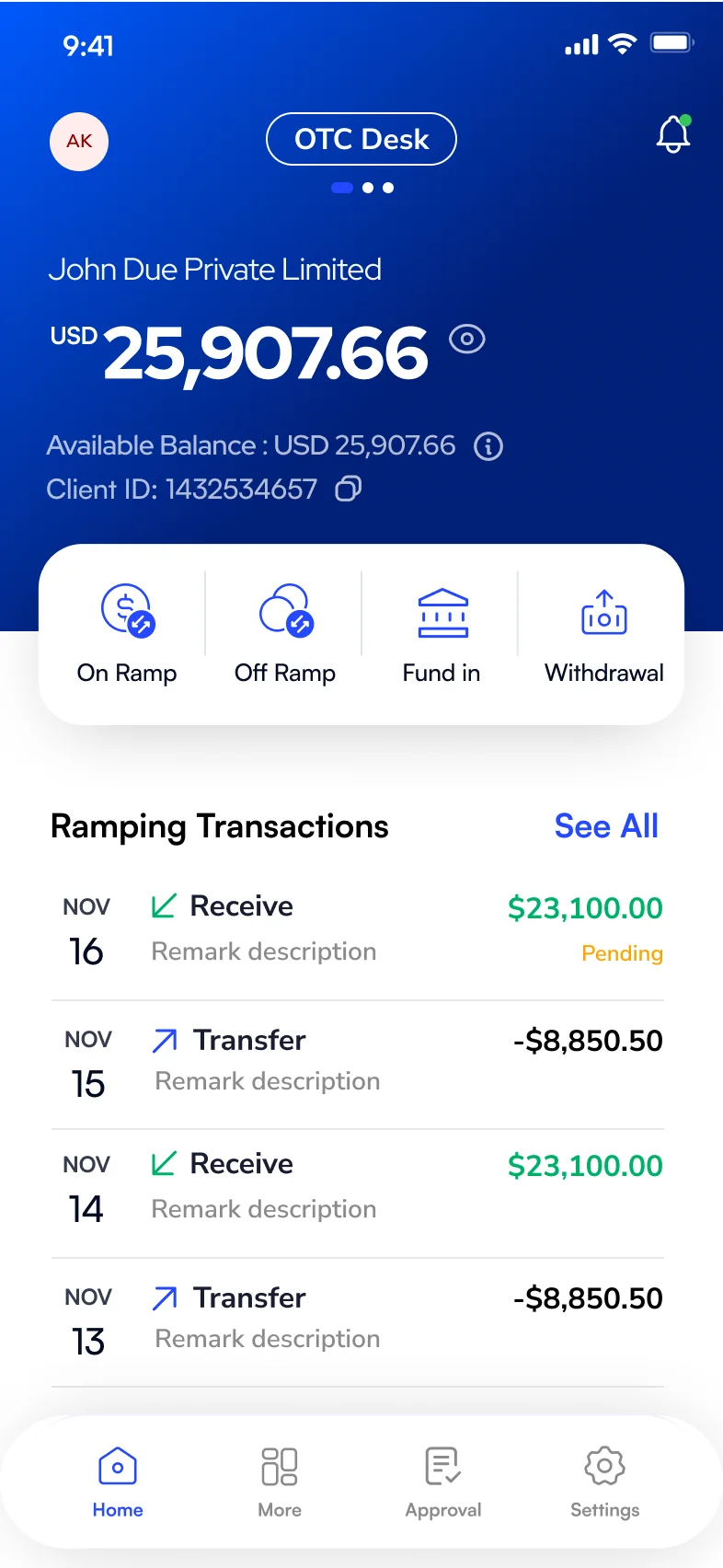Tap the OTC Desk selector

pos(361,139)
